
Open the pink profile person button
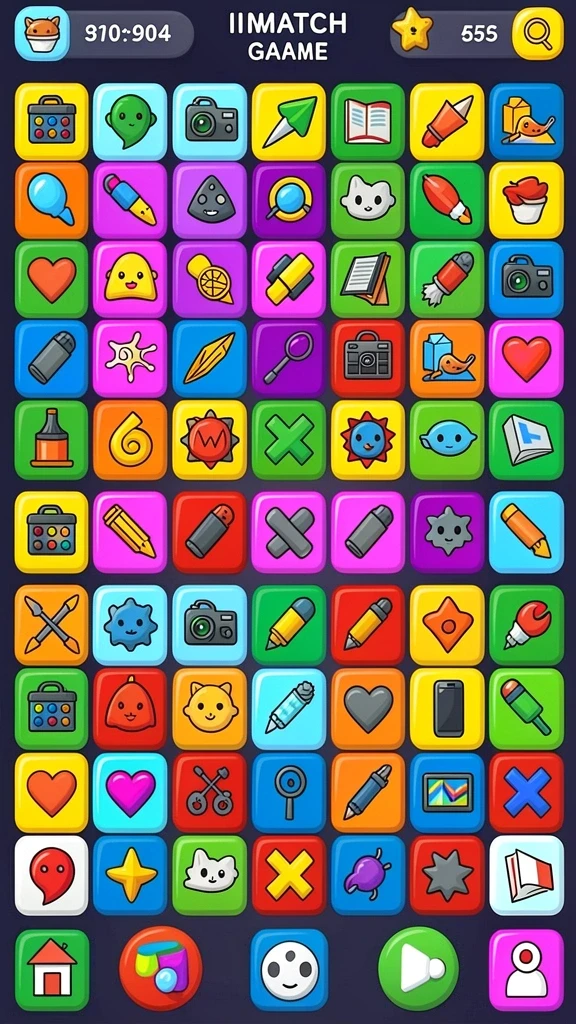click(526, 970)
